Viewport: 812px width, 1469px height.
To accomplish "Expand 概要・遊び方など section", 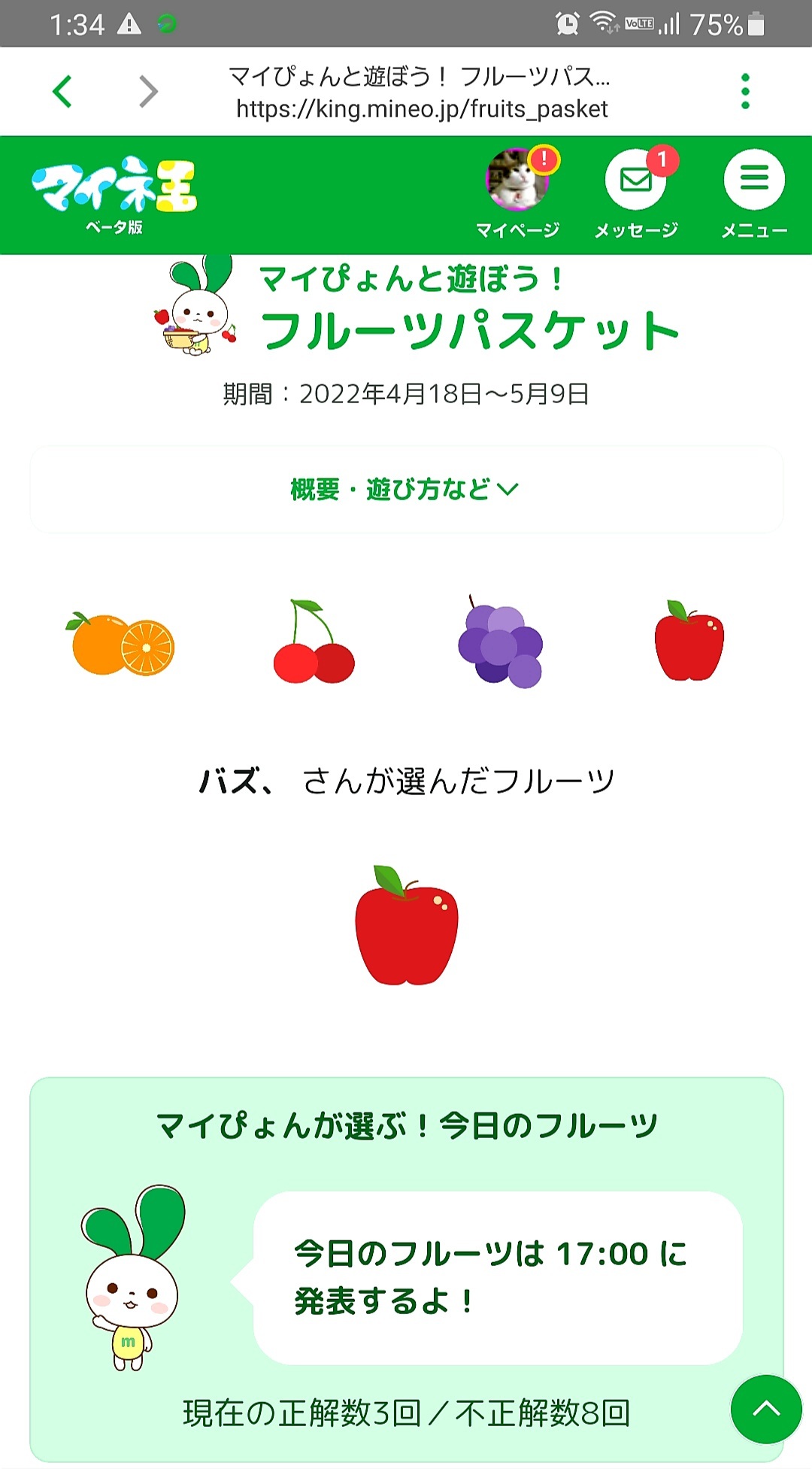I will 406,490.
